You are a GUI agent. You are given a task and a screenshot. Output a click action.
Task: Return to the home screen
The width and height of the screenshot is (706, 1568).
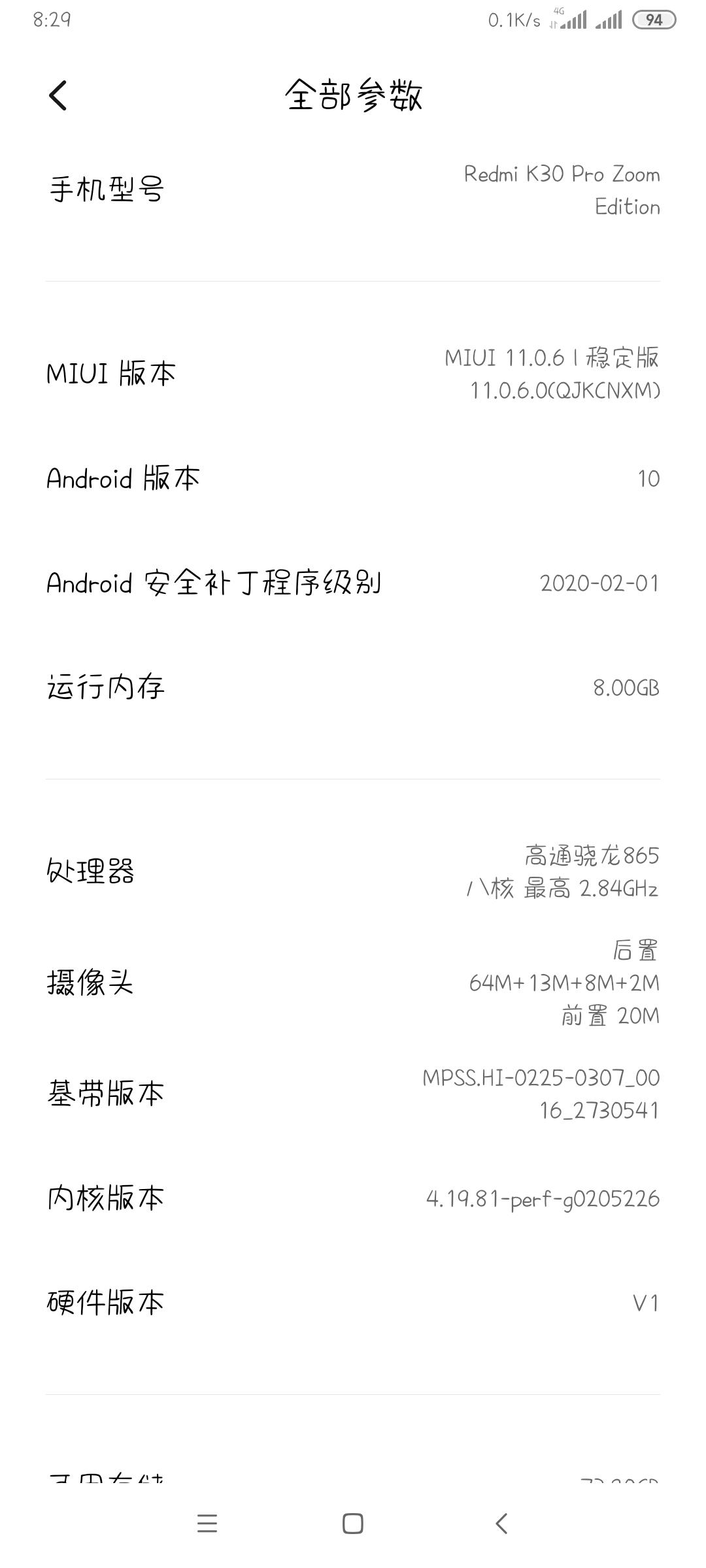(x=353, y=1524)
